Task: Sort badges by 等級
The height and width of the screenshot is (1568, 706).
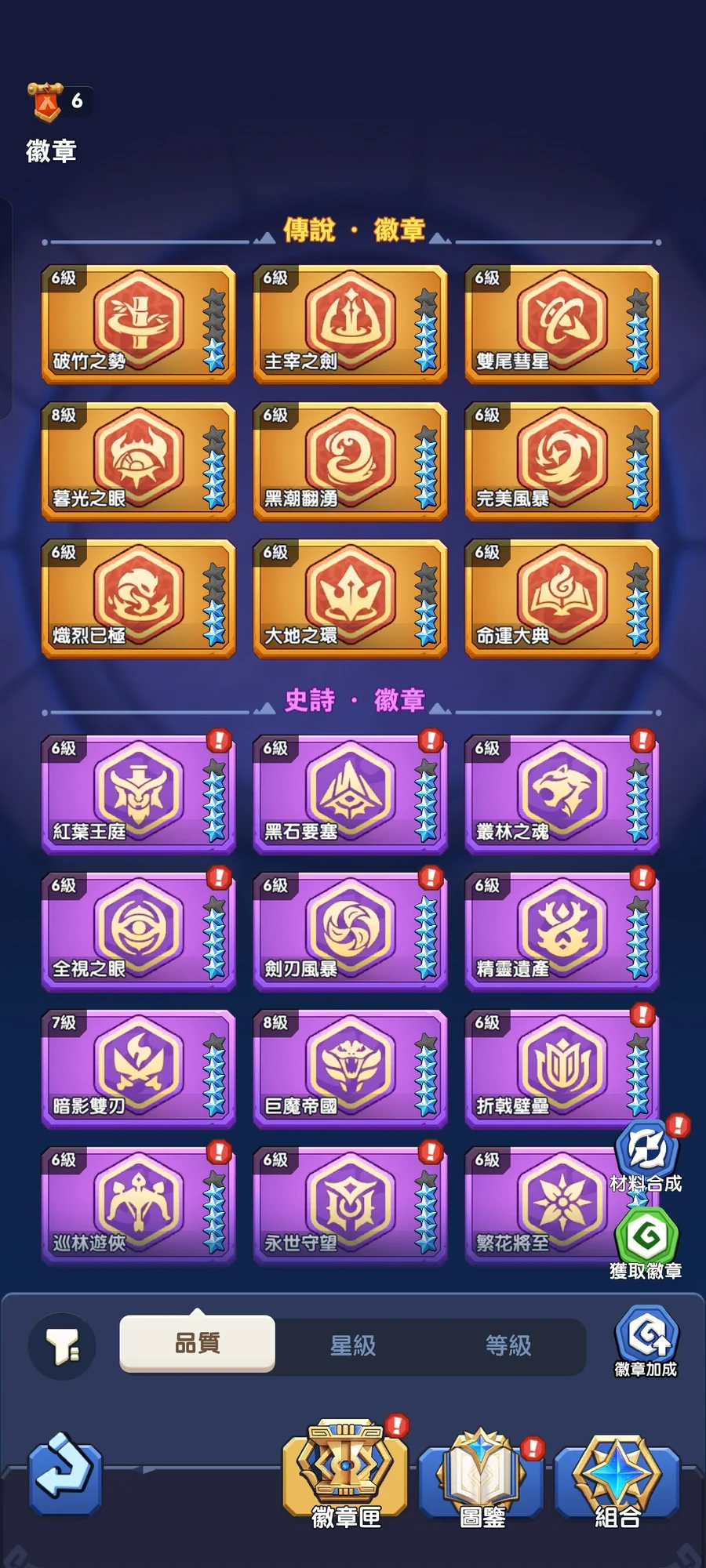Action: 508,1346
